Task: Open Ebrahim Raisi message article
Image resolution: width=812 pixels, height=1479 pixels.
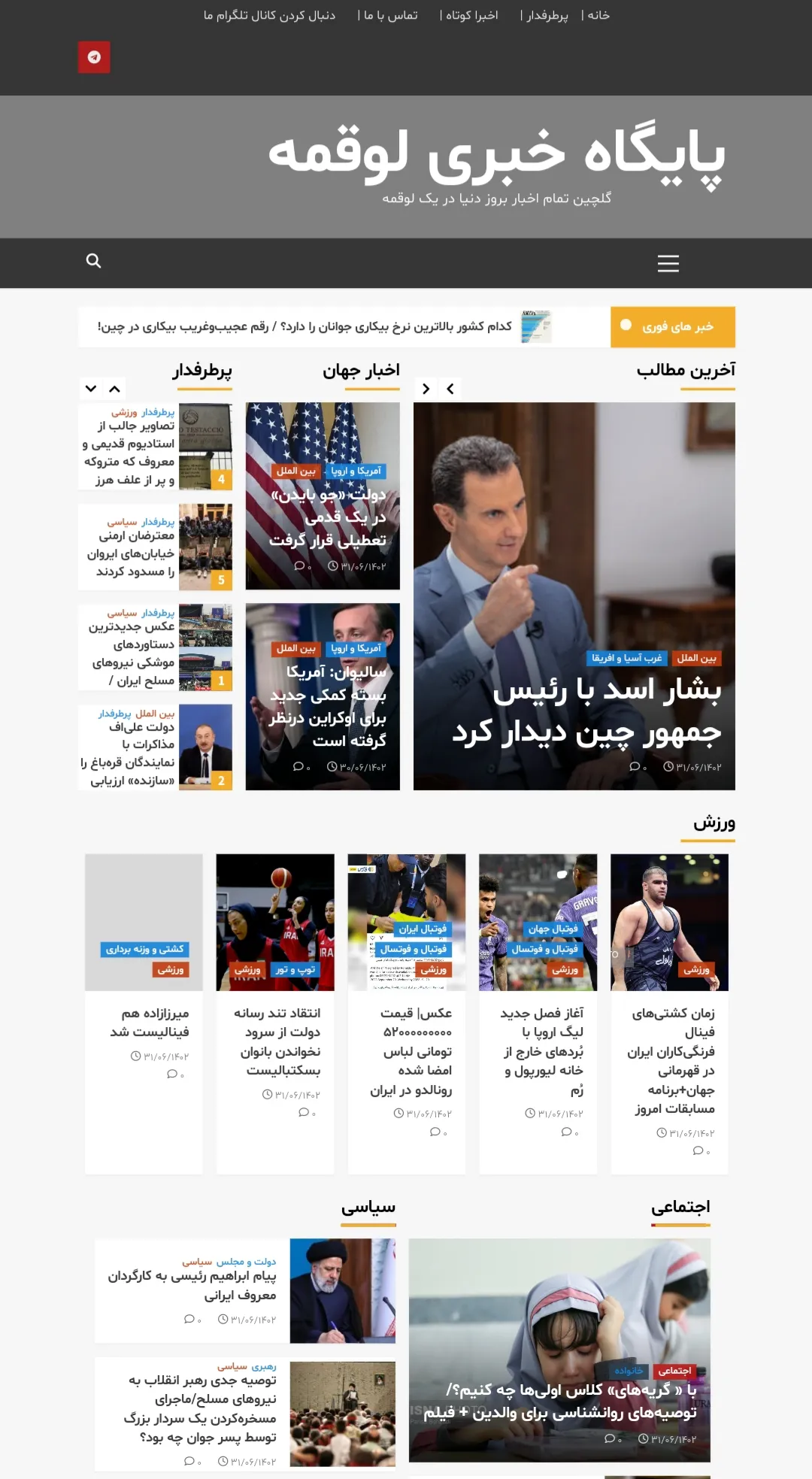Action: (192, 1285)
